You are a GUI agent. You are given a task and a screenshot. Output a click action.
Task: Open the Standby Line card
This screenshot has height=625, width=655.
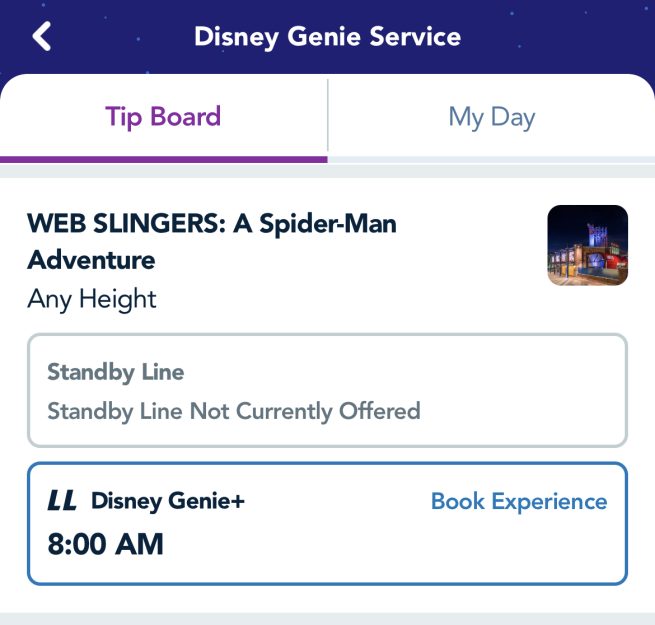point(327,390)
